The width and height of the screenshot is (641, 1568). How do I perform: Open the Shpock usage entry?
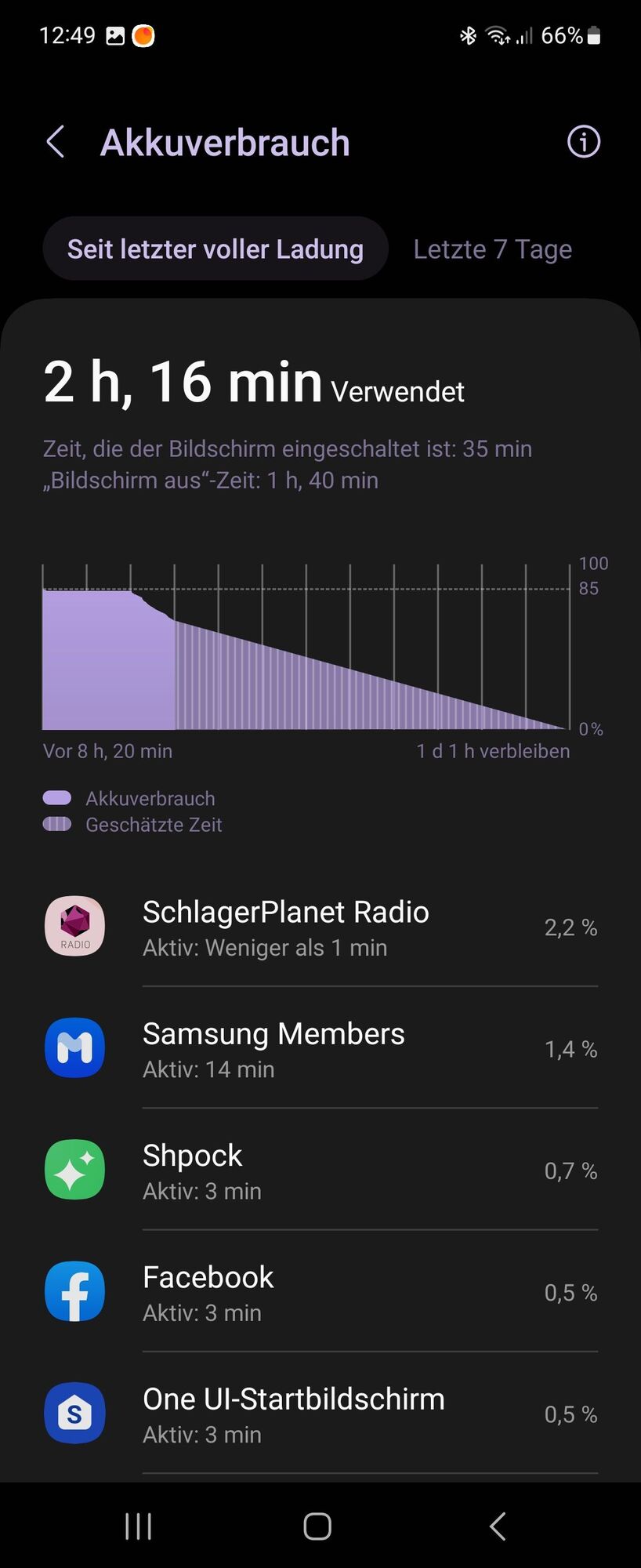[x=321, y=1171]
